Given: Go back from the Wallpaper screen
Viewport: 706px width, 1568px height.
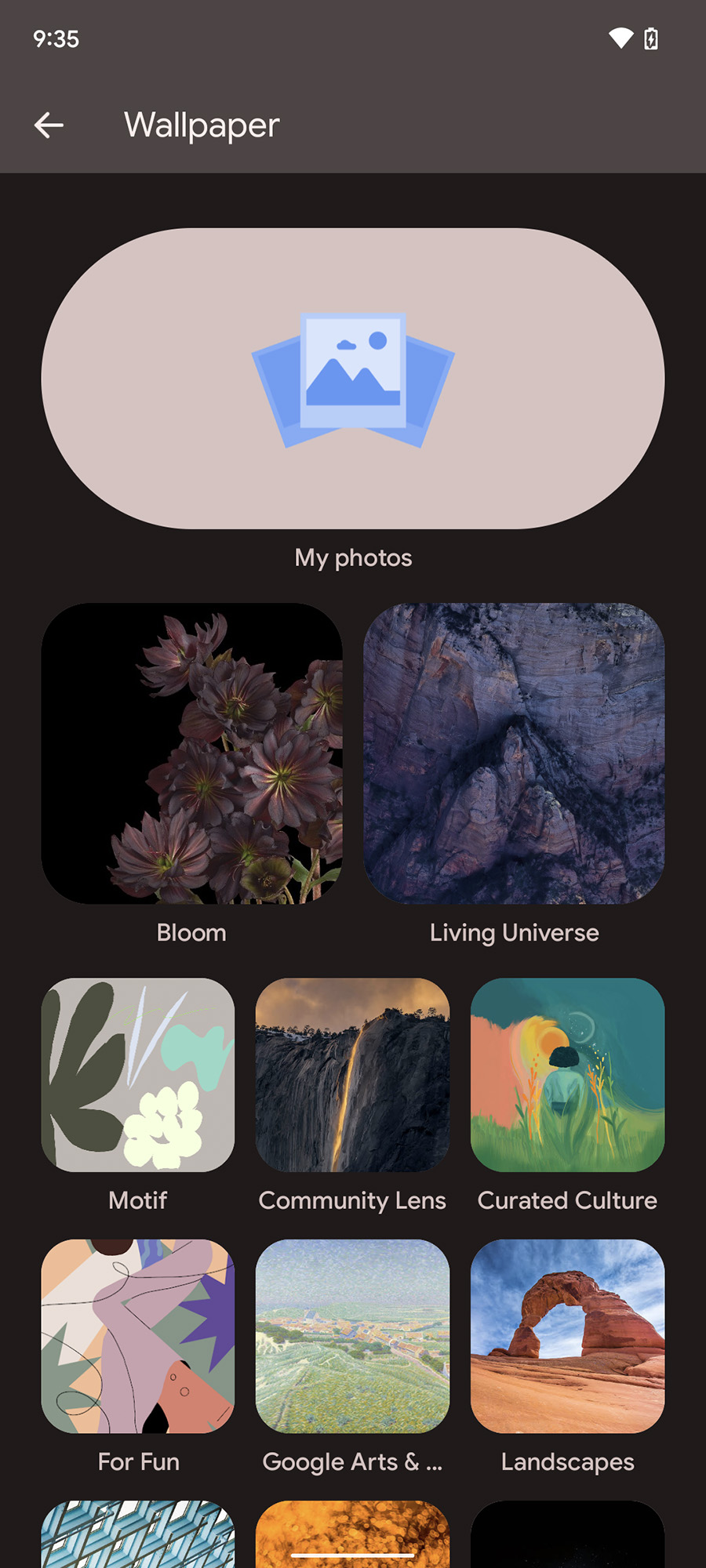Looking at the screenshot, I should coord(49,125).
